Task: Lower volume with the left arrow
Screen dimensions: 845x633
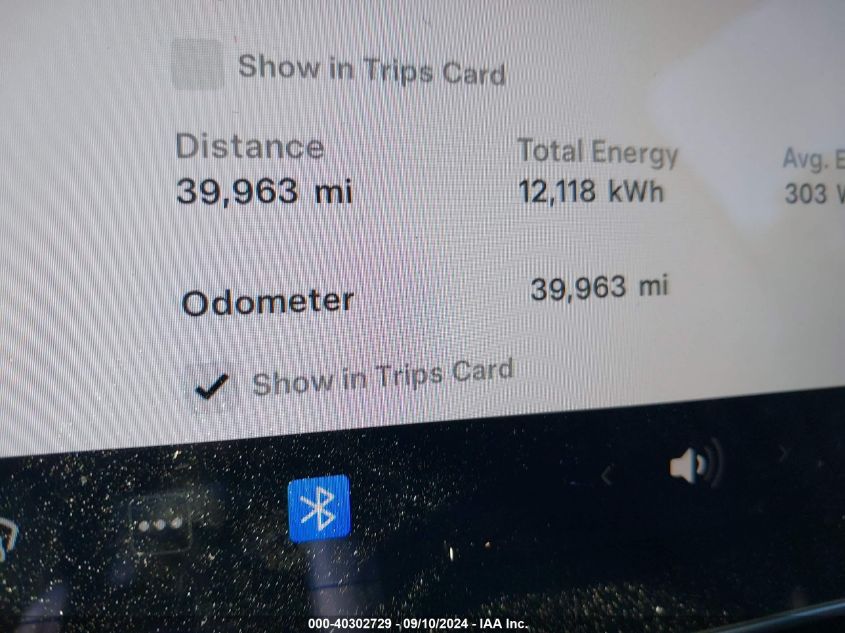Action: pos(607,477)
